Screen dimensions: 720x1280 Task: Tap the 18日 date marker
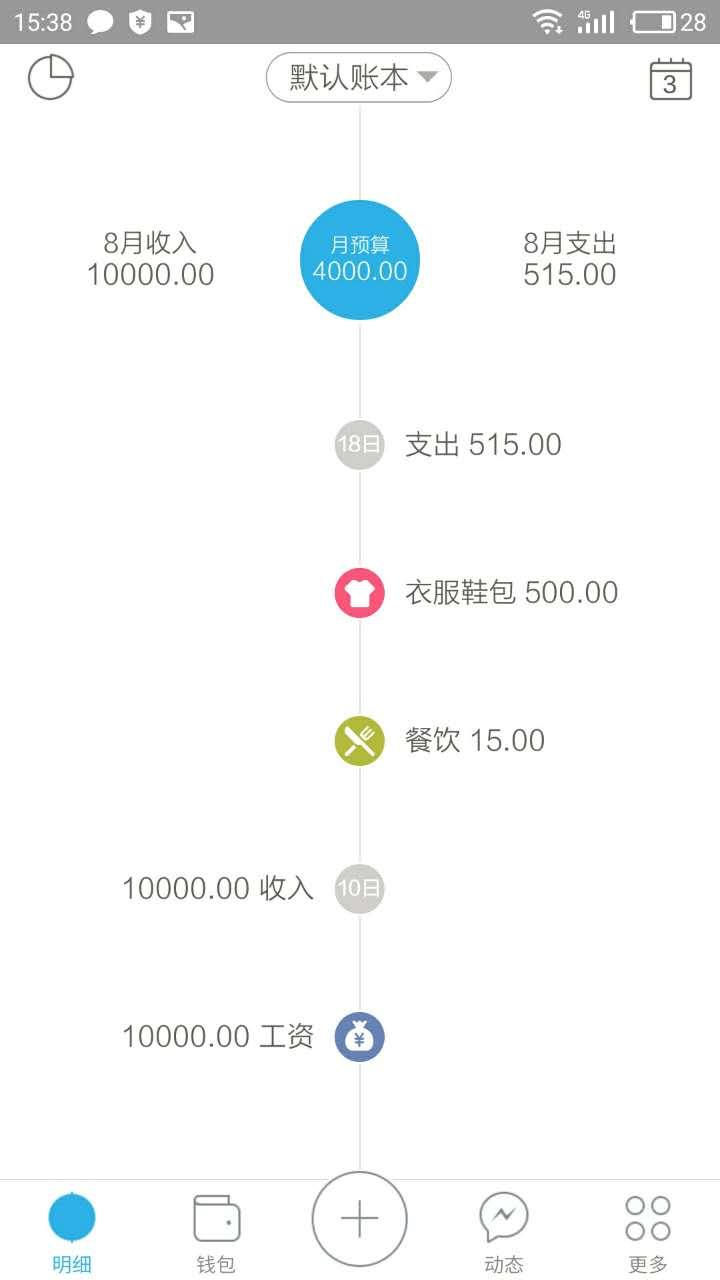[x=359, y=445]
